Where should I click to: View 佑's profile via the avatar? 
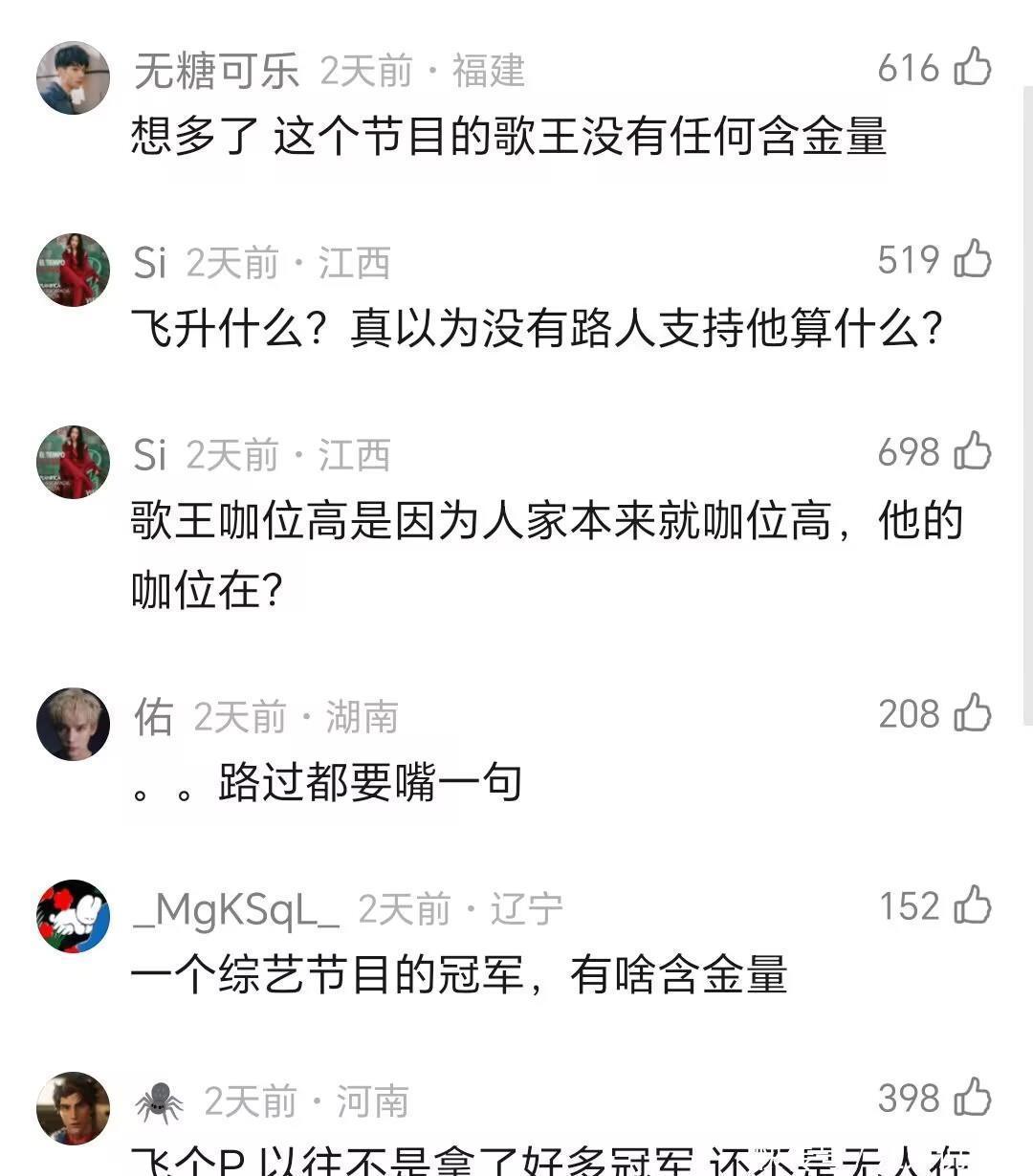[x=74, y=724]
